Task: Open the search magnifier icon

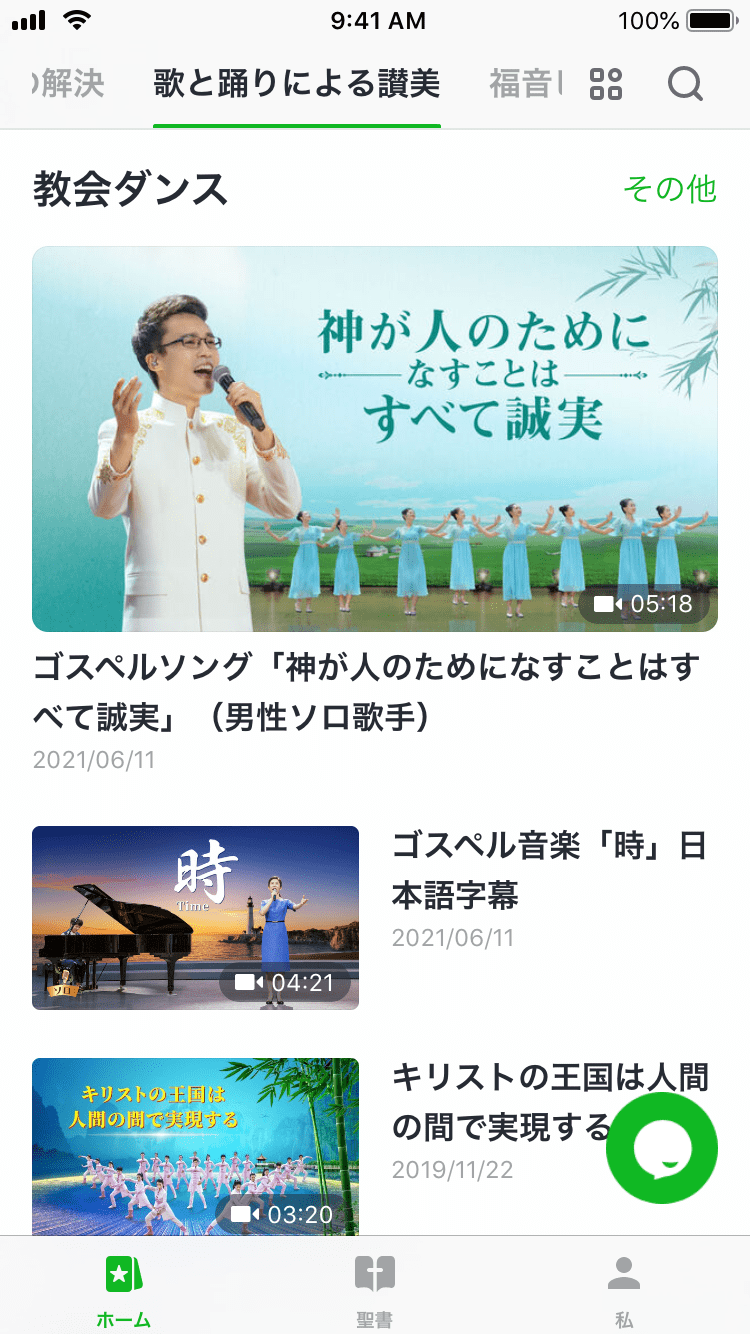Action: (685, 84)
